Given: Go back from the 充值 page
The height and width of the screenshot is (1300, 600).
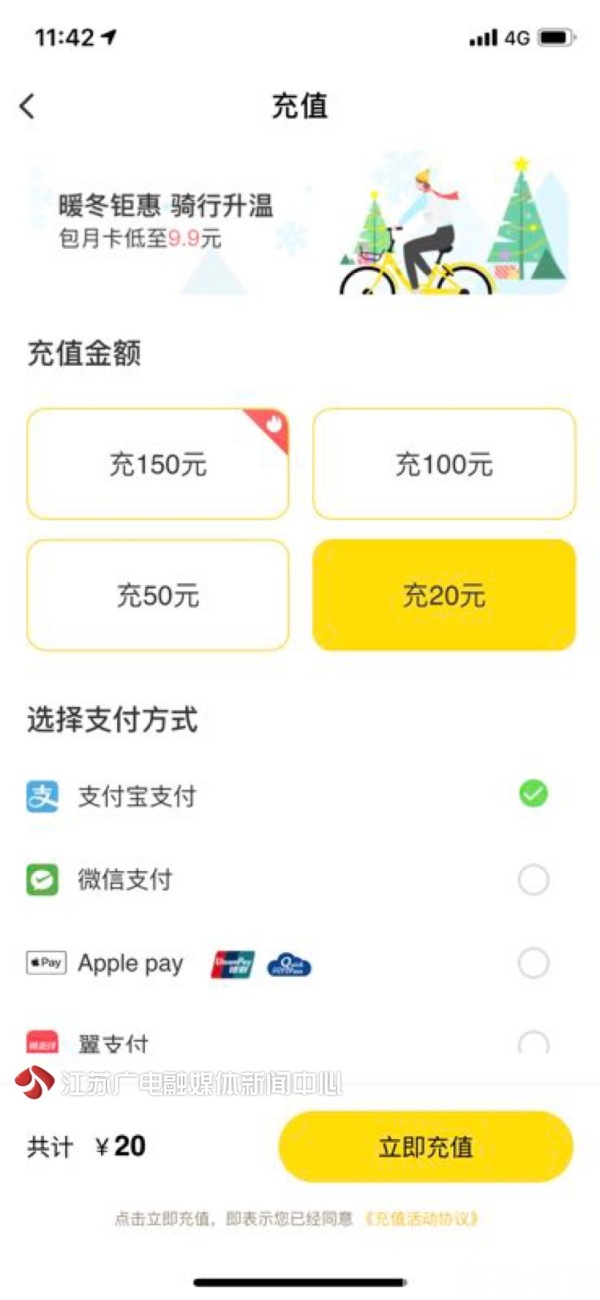Looking at the screenshot, I should [x=27, y=106].
